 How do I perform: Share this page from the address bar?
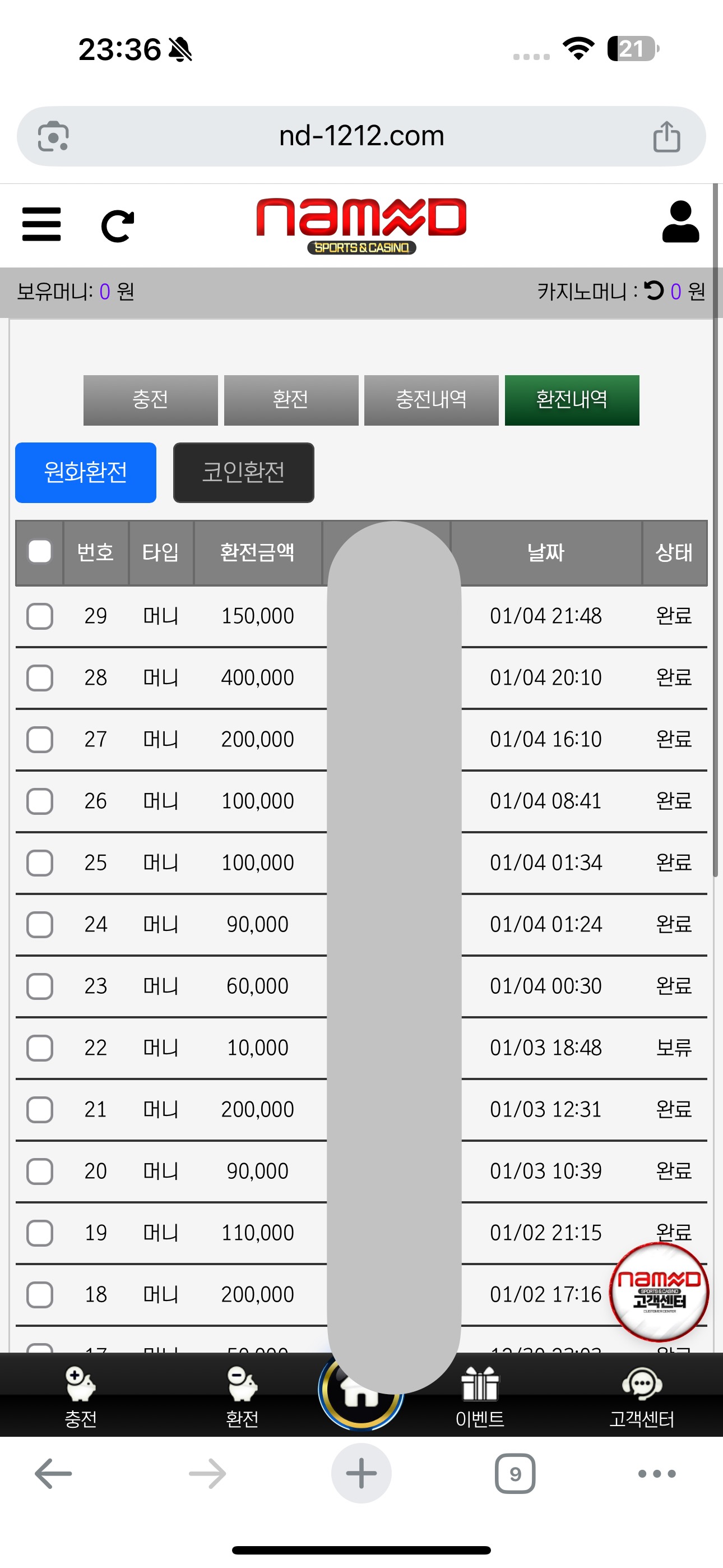point(666,136)
